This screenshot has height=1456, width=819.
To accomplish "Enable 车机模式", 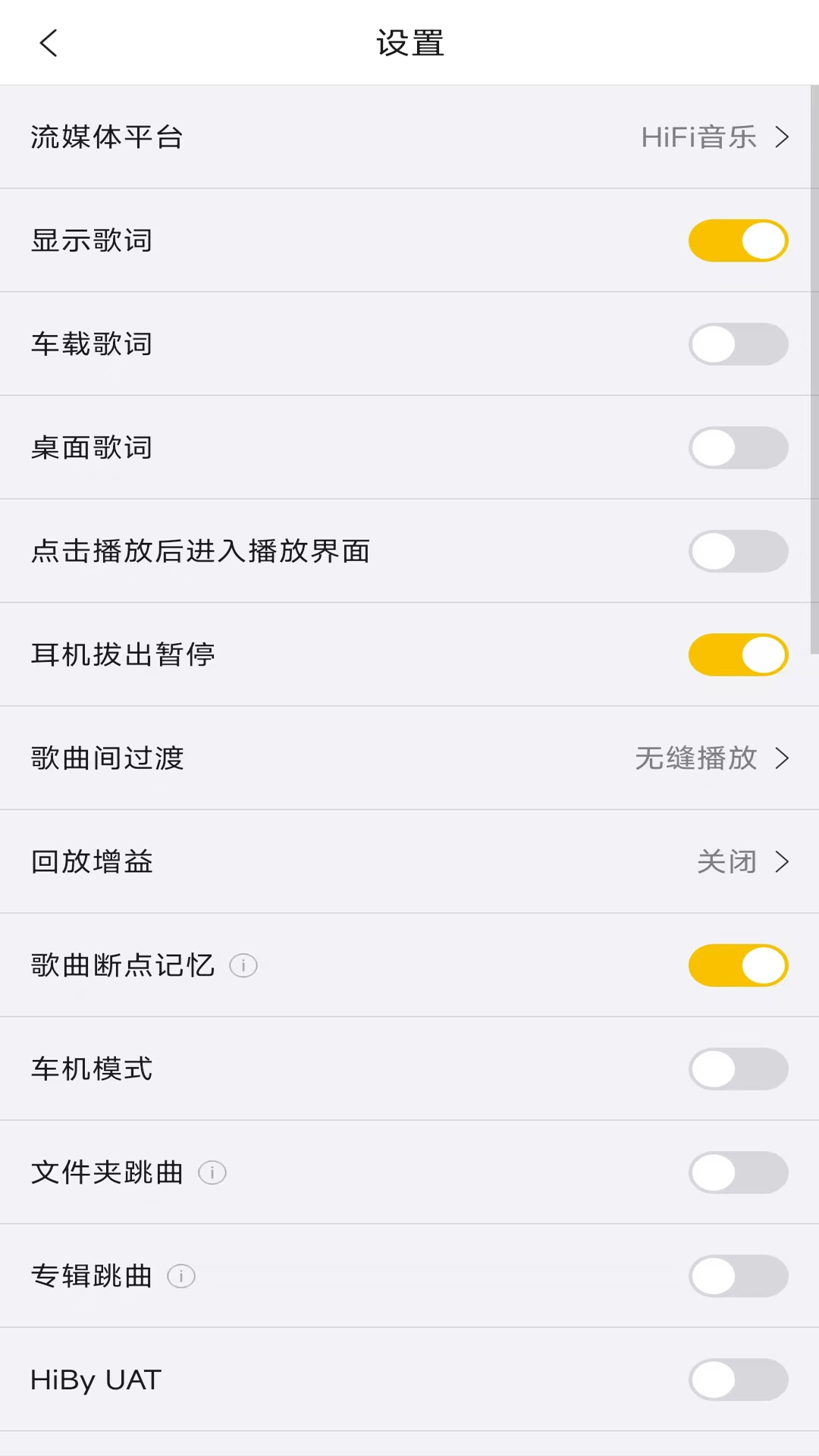I will click(738, 1069).
